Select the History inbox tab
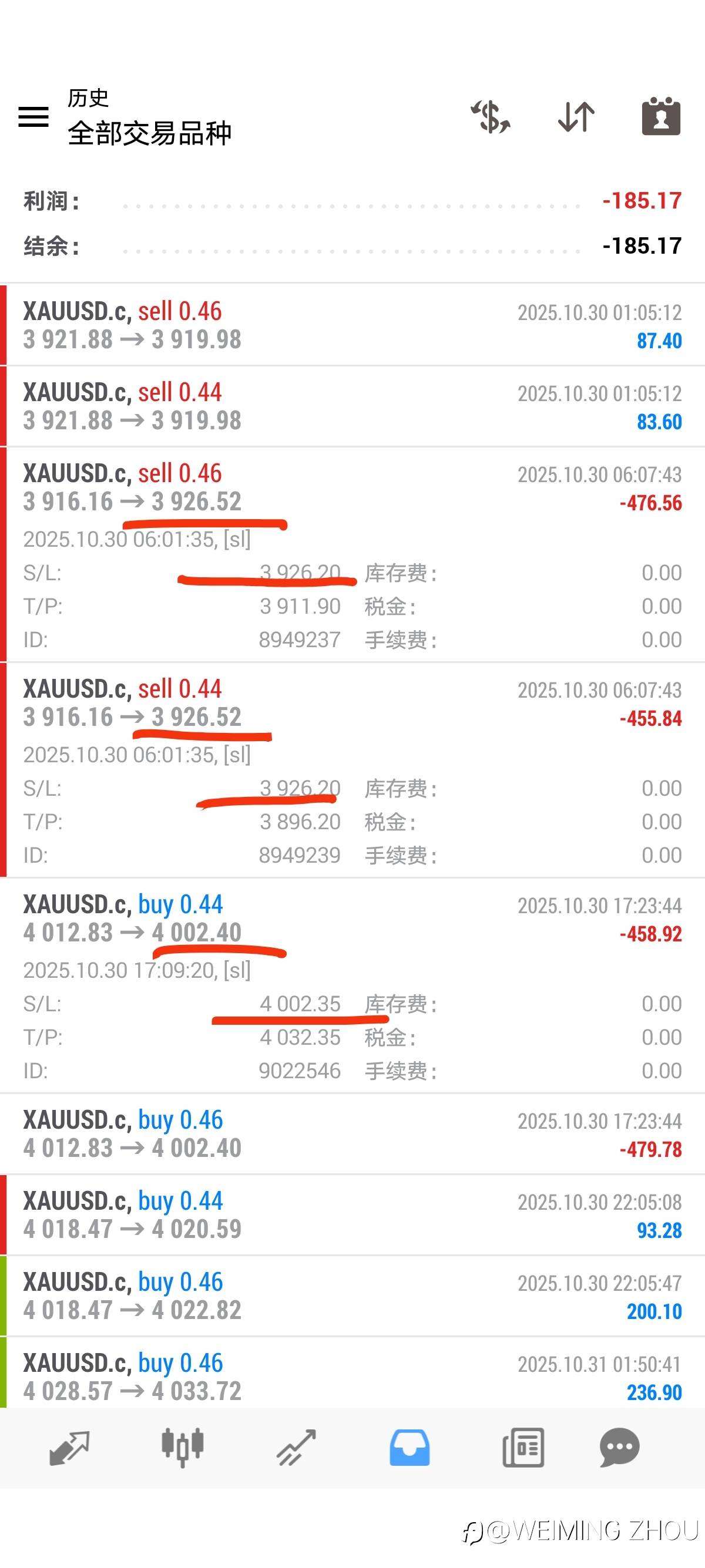Viewport: 705px width, 1568px height. click(x=409, y=1448)
